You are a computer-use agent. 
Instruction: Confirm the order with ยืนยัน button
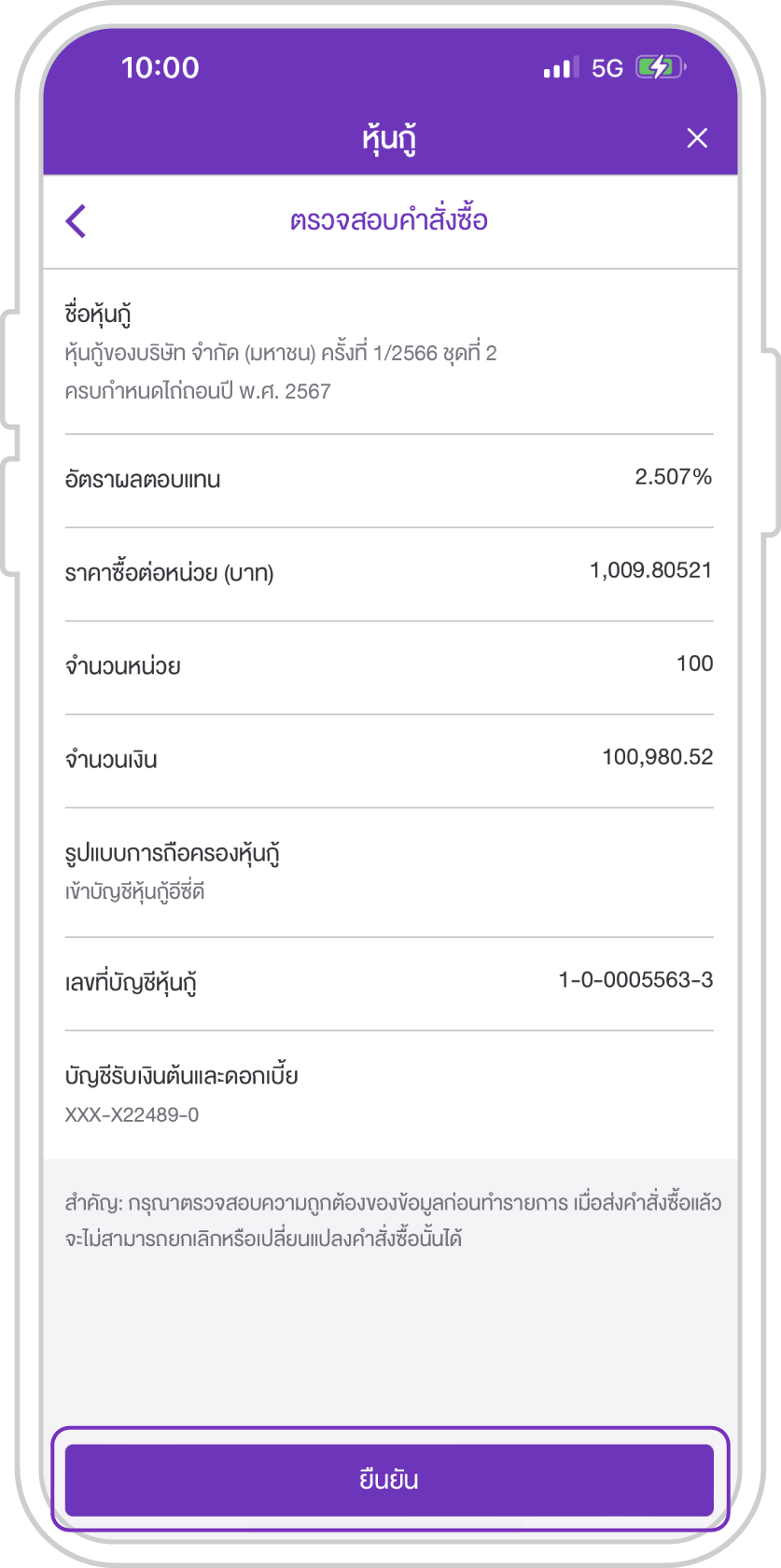(389, 1479)
